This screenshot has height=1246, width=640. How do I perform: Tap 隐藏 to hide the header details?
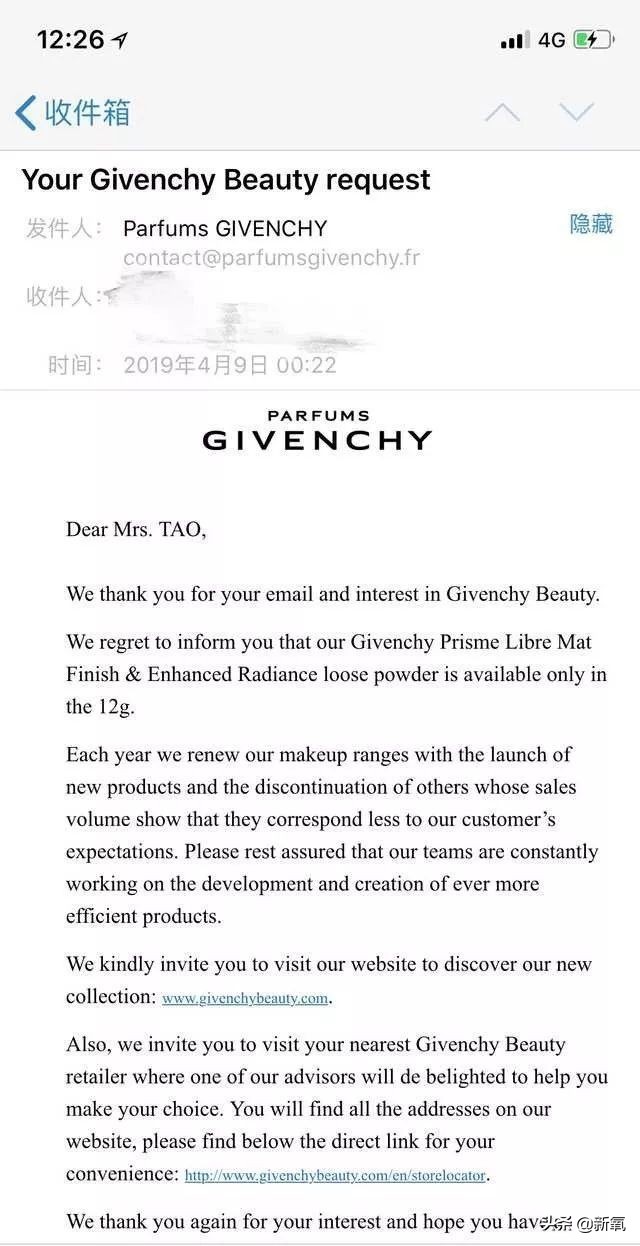pos(590,225)
